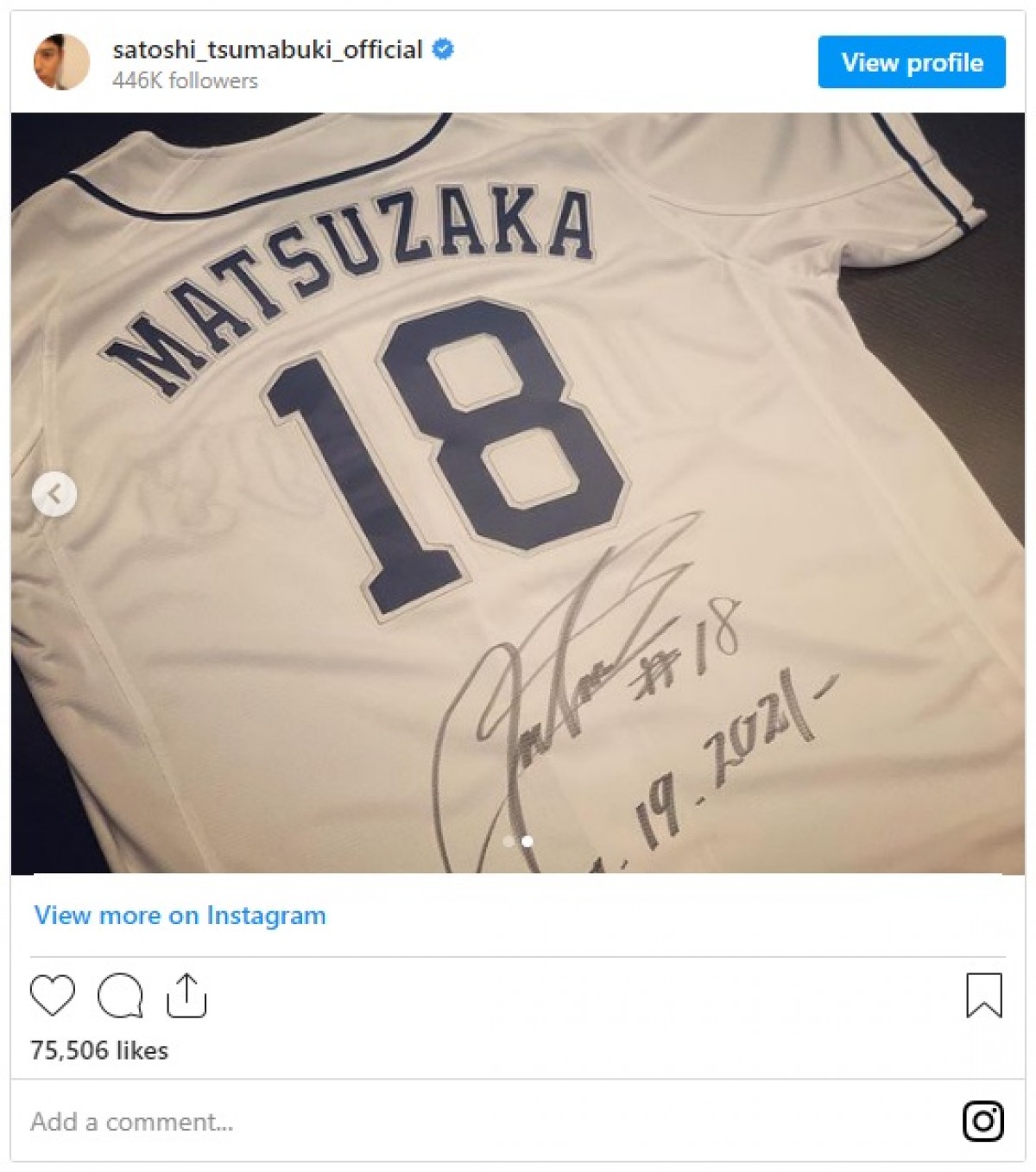Open the comment bubble icon

coord(120,995)
